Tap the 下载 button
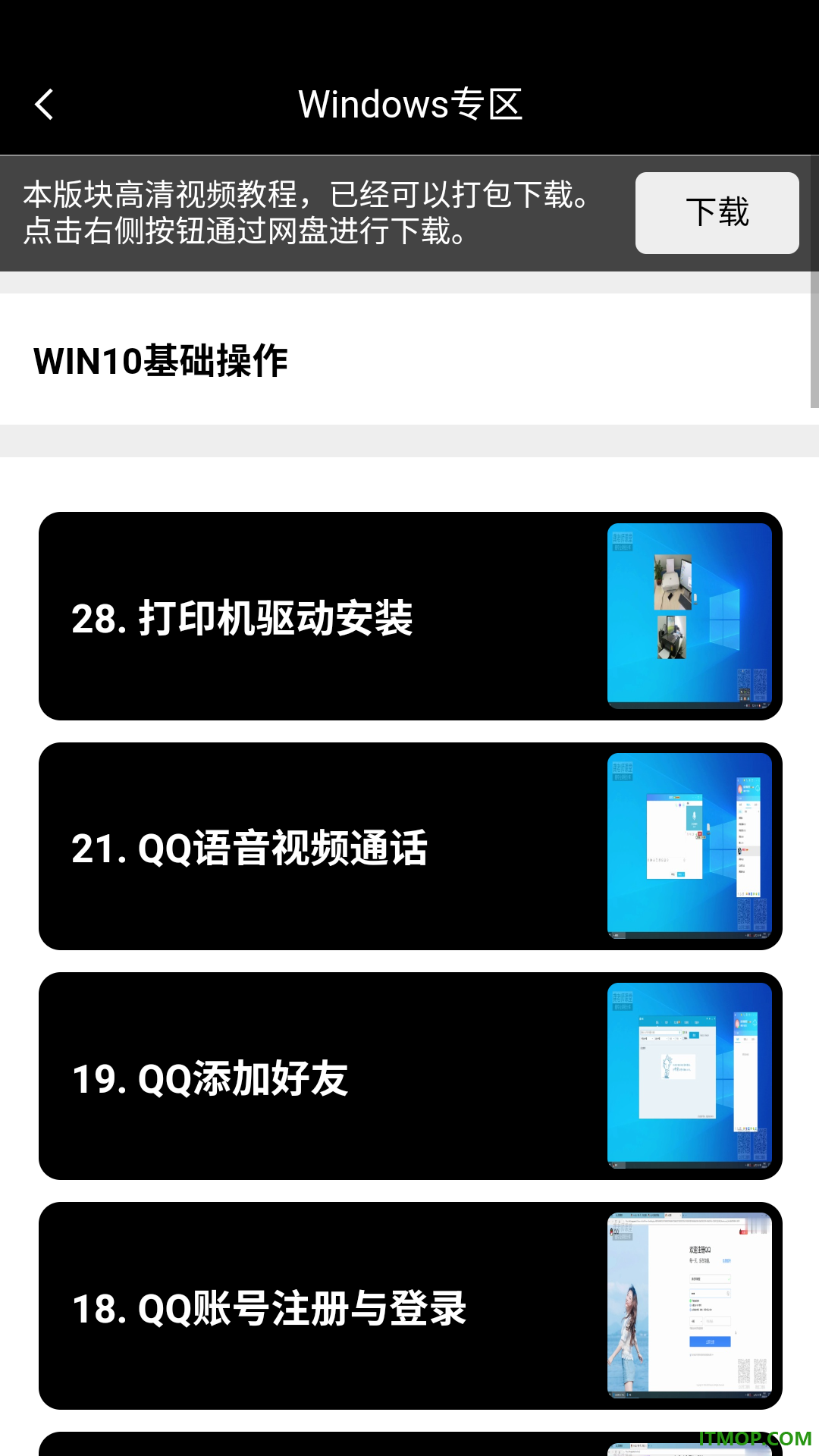This screenshot has width=819, height=1456. [x=717, y=213]
